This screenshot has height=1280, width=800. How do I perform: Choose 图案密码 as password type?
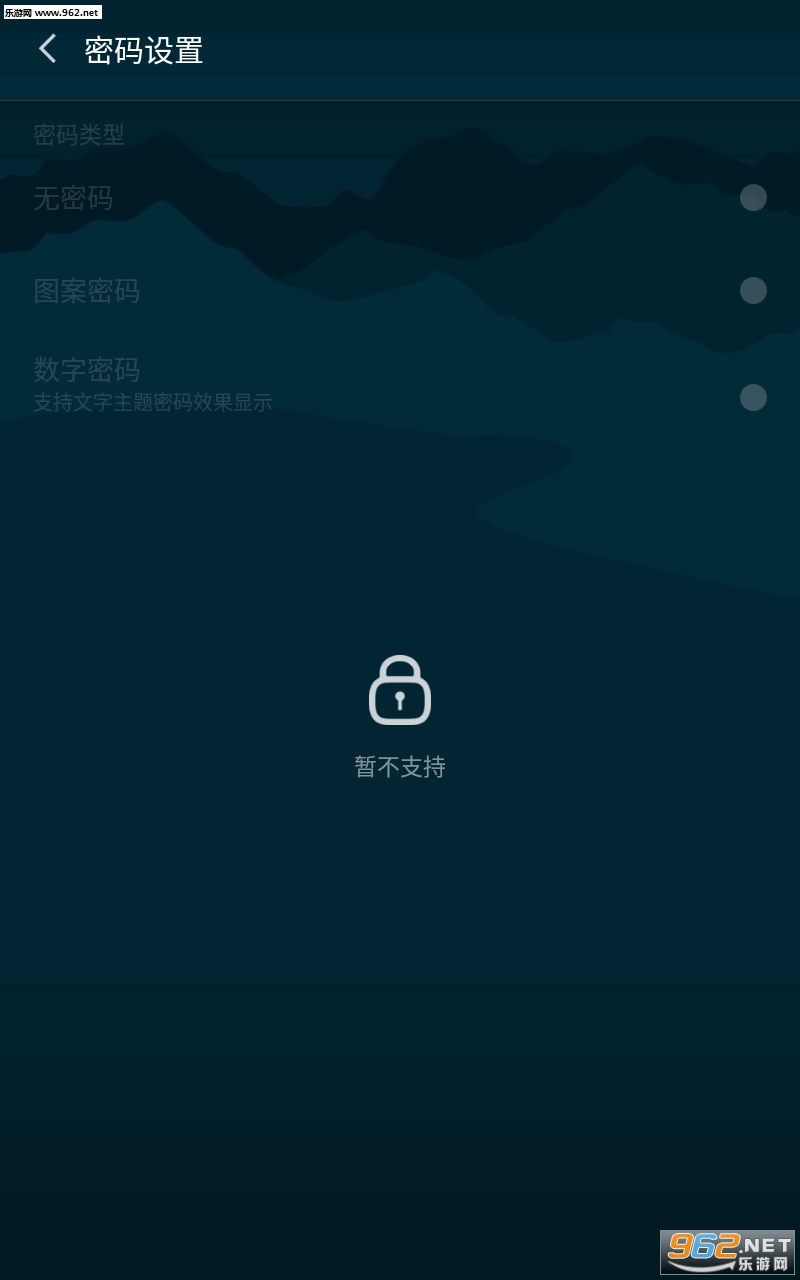(x=752, y=291)
